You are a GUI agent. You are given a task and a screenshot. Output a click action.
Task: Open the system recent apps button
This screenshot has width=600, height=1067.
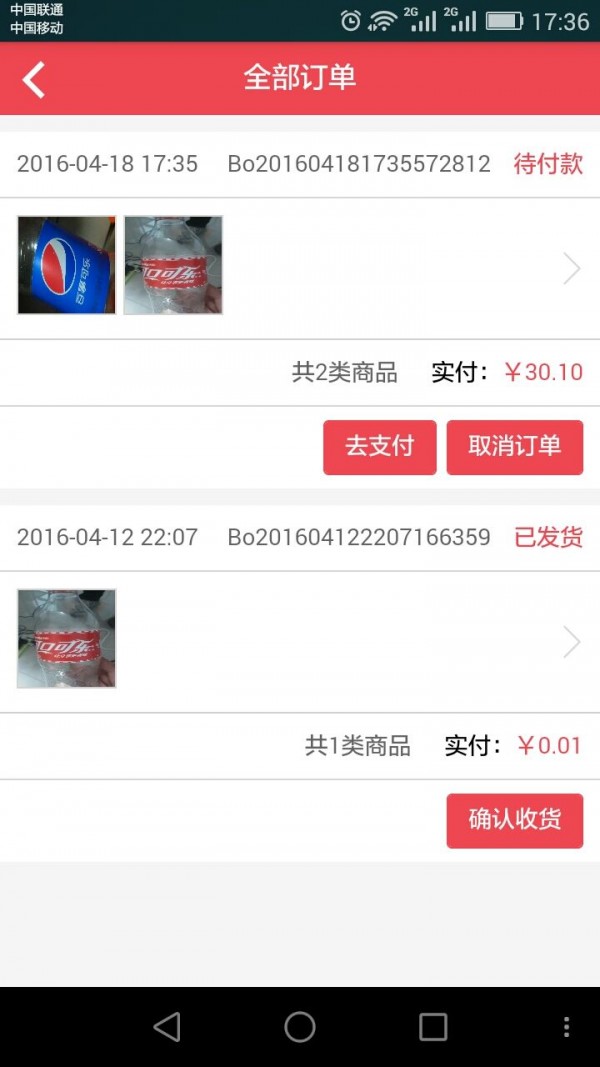pos(433,1026)
